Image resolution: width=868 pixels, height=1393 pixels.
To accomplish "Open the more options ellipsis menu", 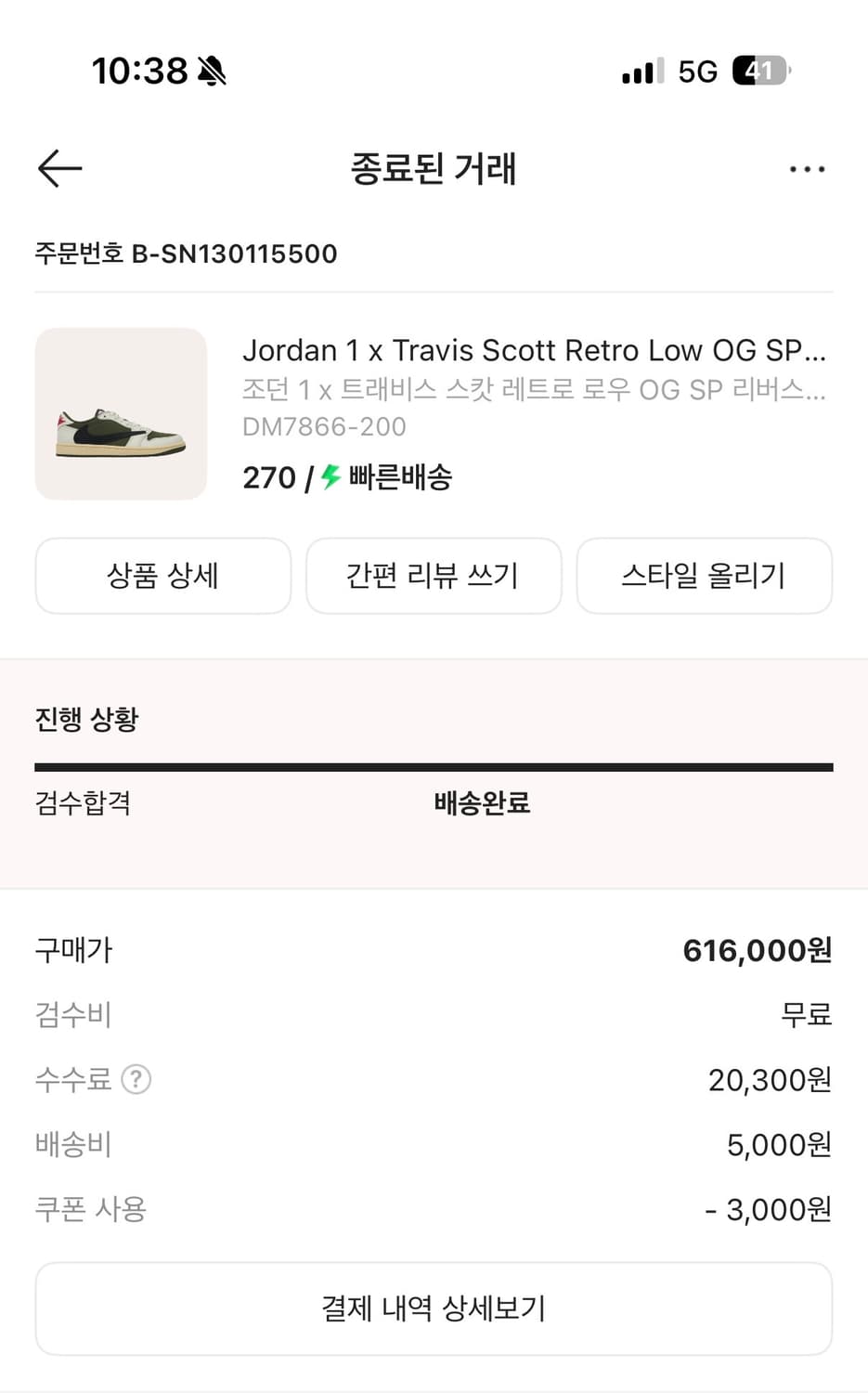I will coord(807,168).
